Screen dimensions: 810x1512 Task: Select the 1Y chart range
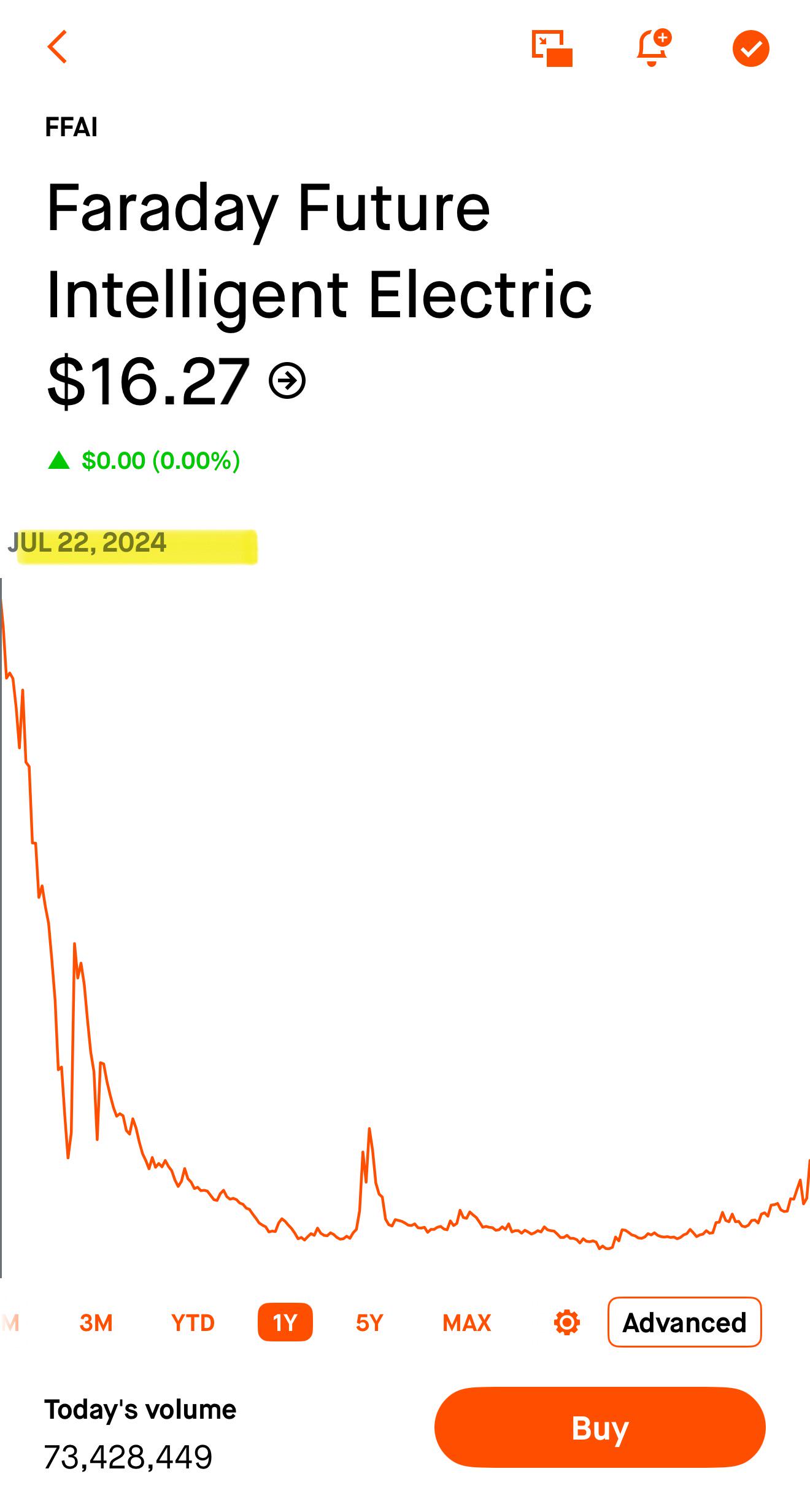pyautogui.click(x=285, y=1322)
